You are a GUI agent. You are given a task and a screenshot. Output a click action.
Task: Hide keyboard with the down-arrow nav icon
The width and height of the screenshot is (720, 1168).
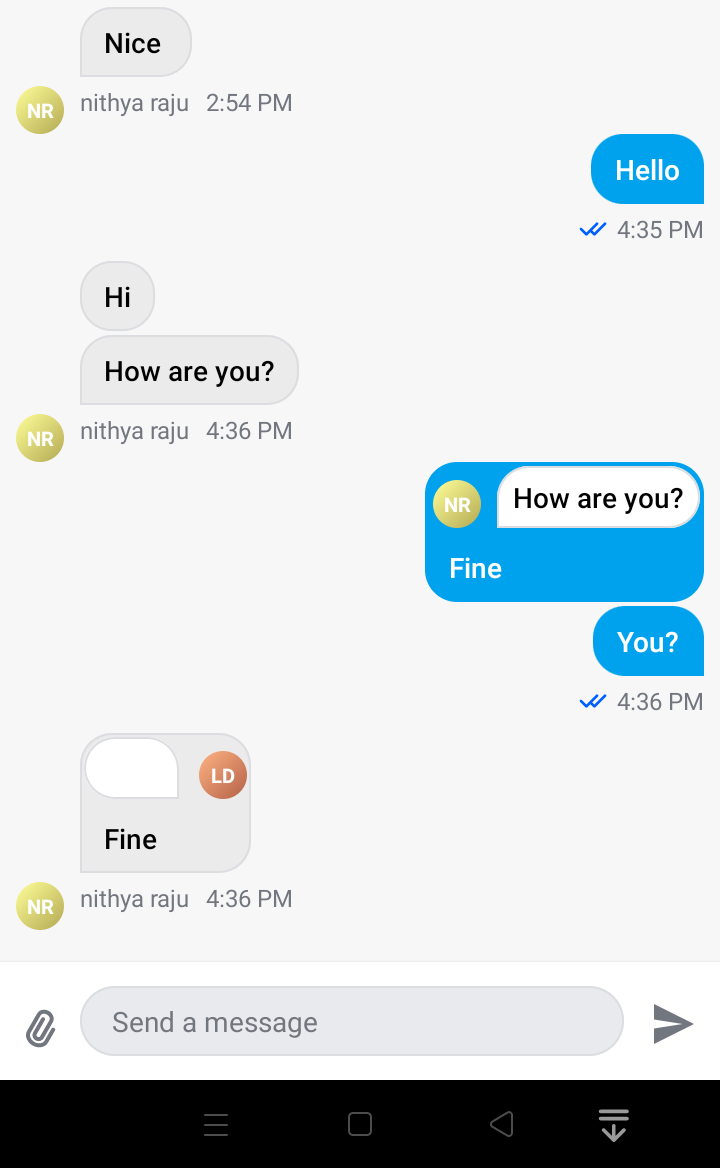(614, 1125)
